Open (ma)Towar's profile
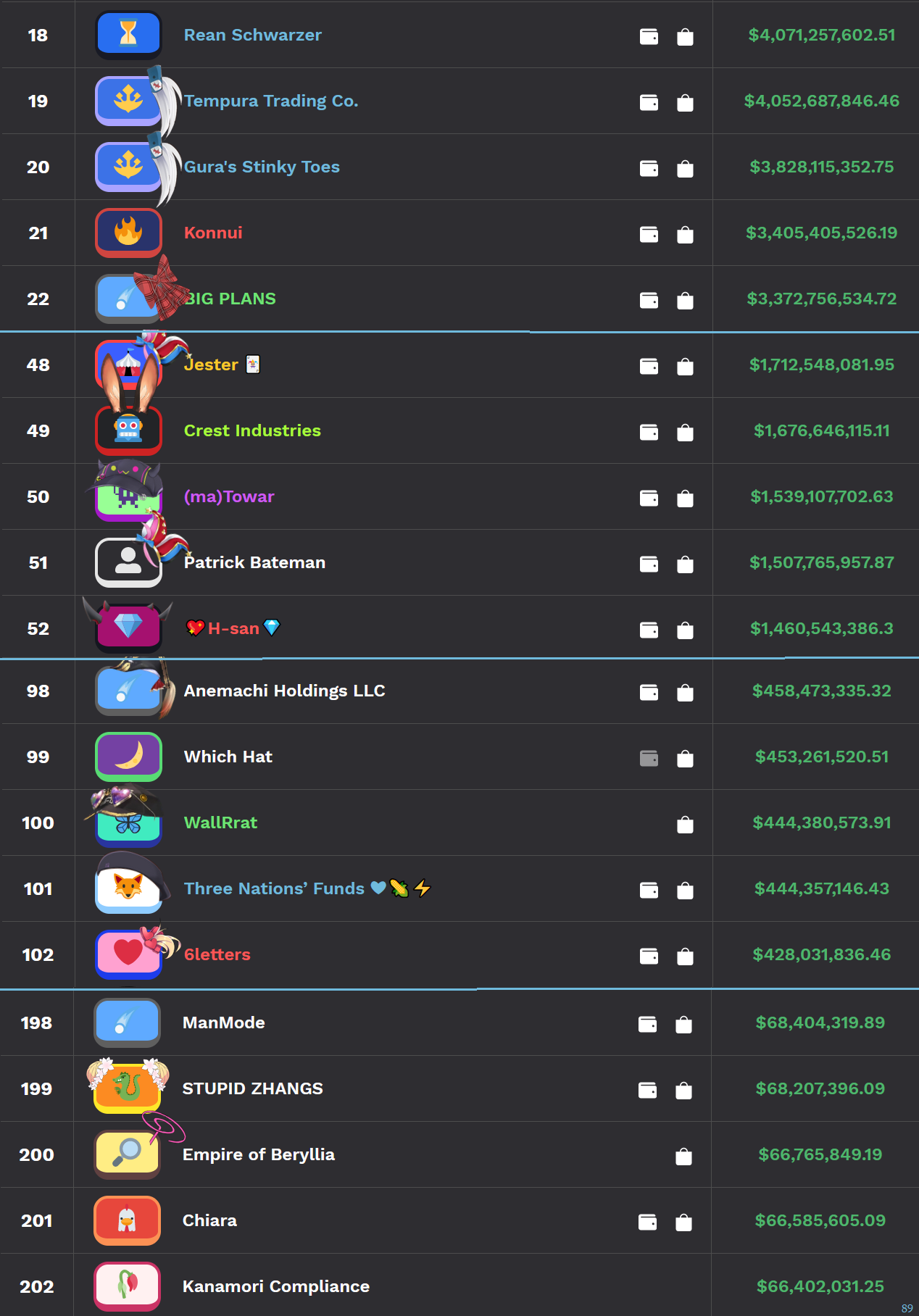Screen dimensions: 919x1316 [x=229, y=496]
